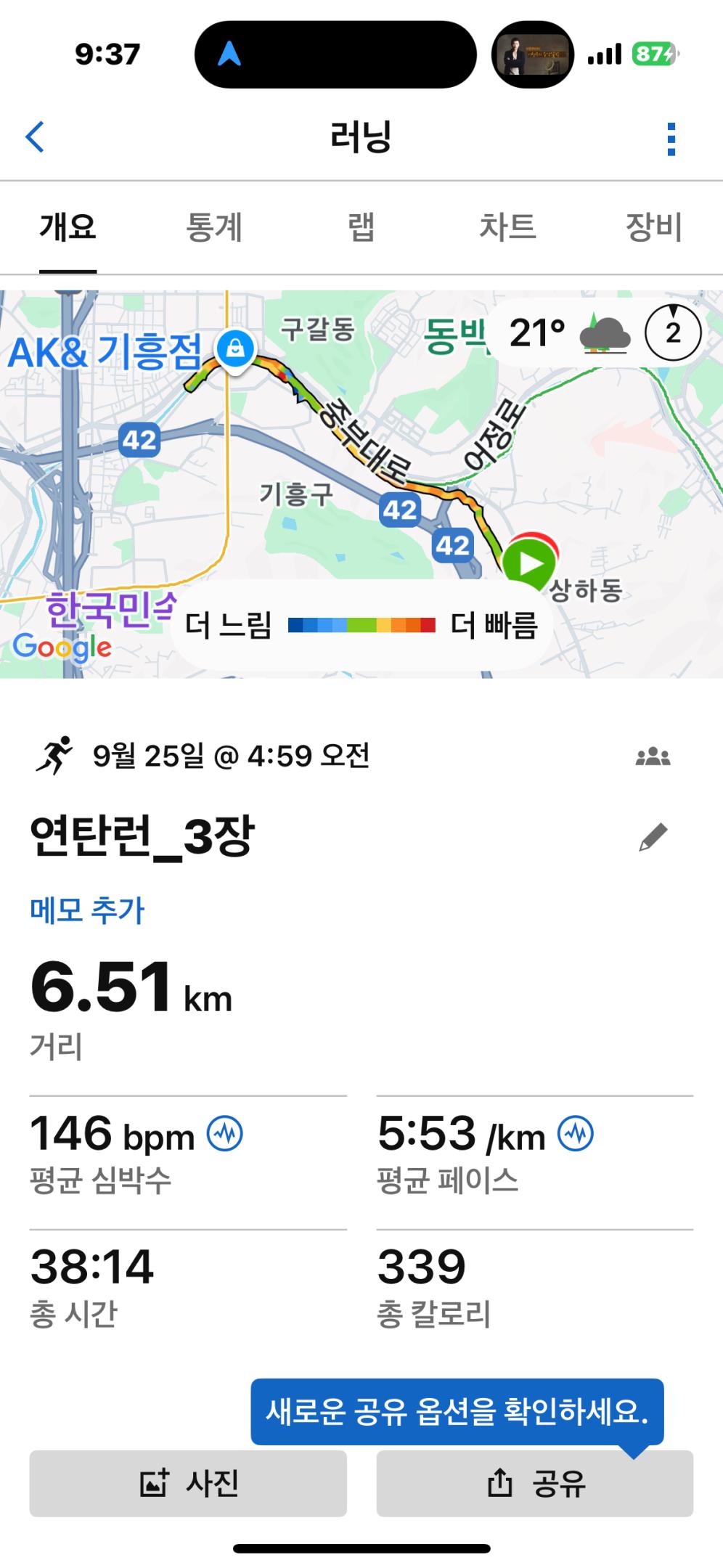
Task: Open the 차트 tab
Action: tap(507, 227)
